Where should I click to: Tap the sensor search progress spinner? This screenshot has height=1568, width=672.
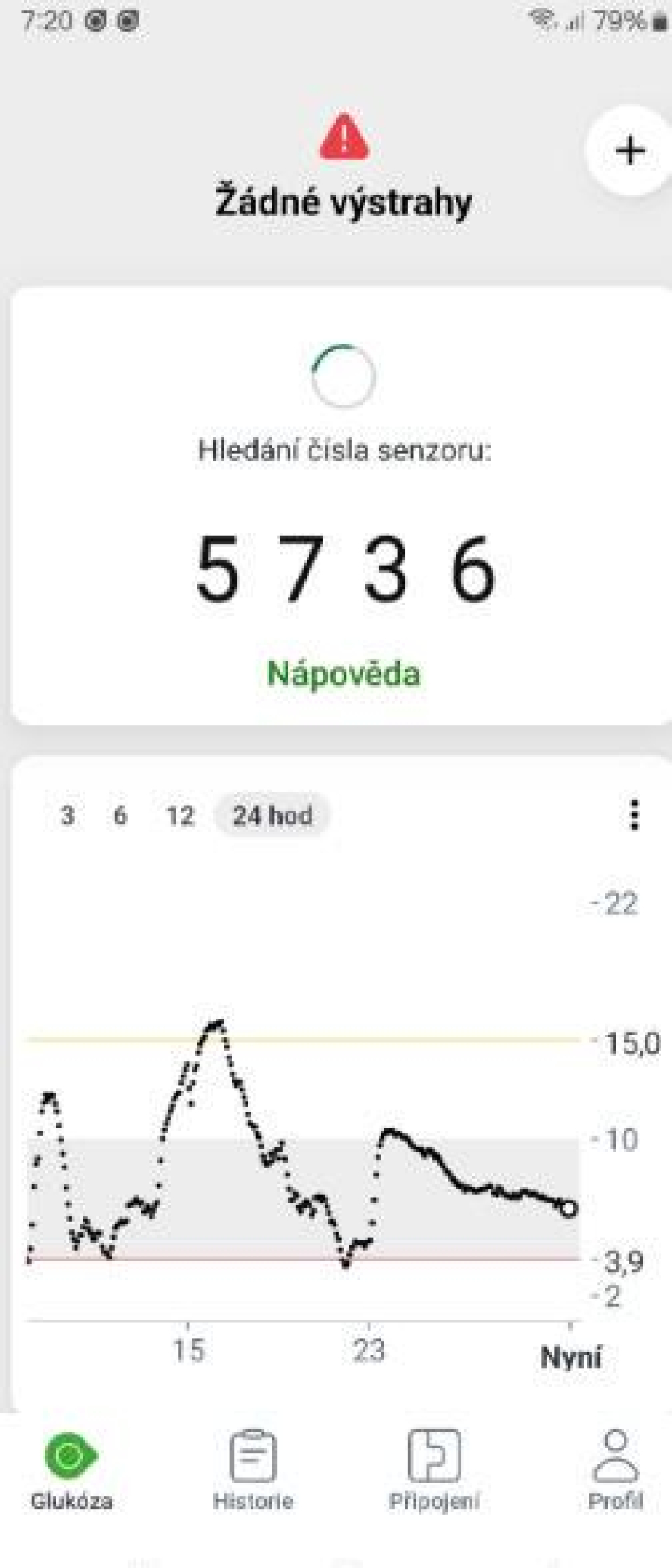coord(344,376)
